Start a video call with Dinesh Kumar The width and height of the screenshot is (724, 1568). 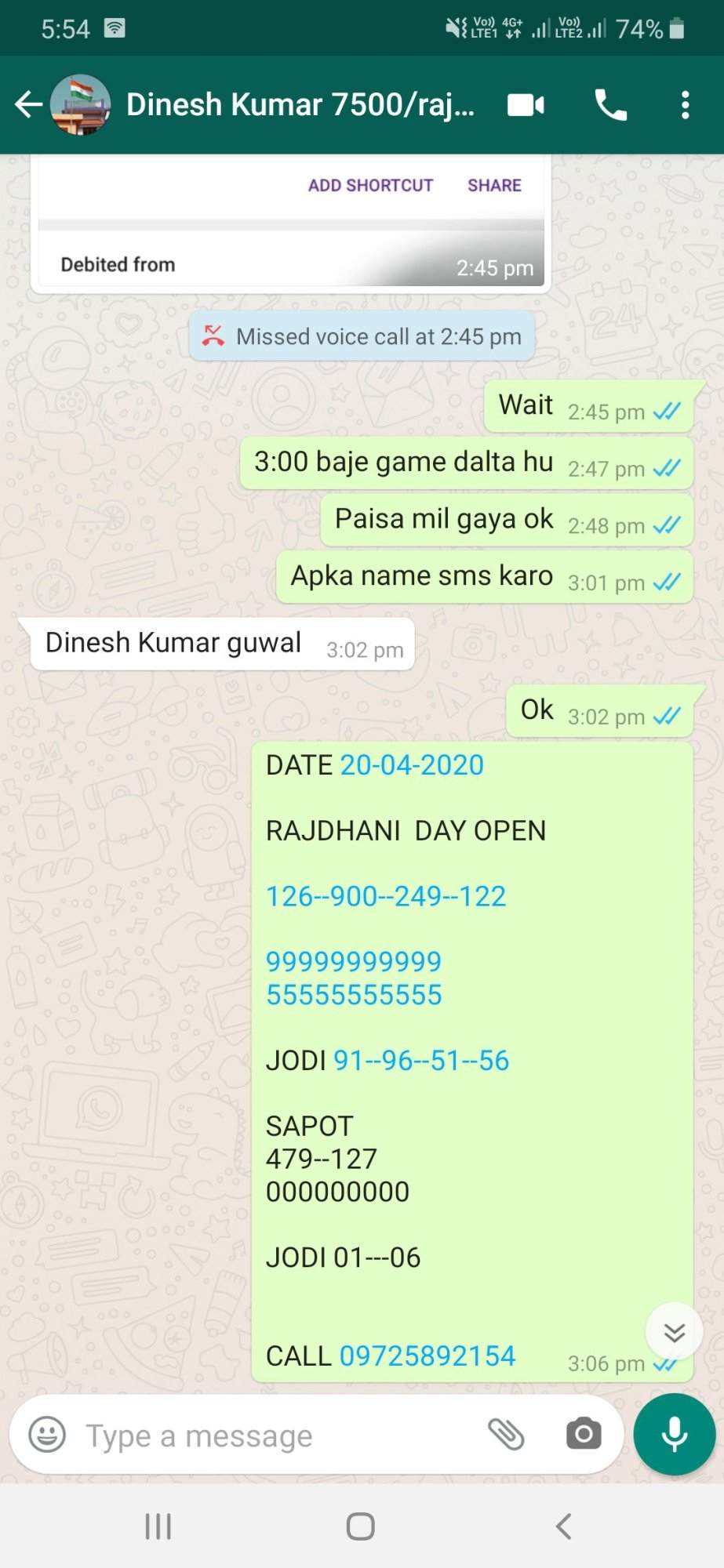526,104
